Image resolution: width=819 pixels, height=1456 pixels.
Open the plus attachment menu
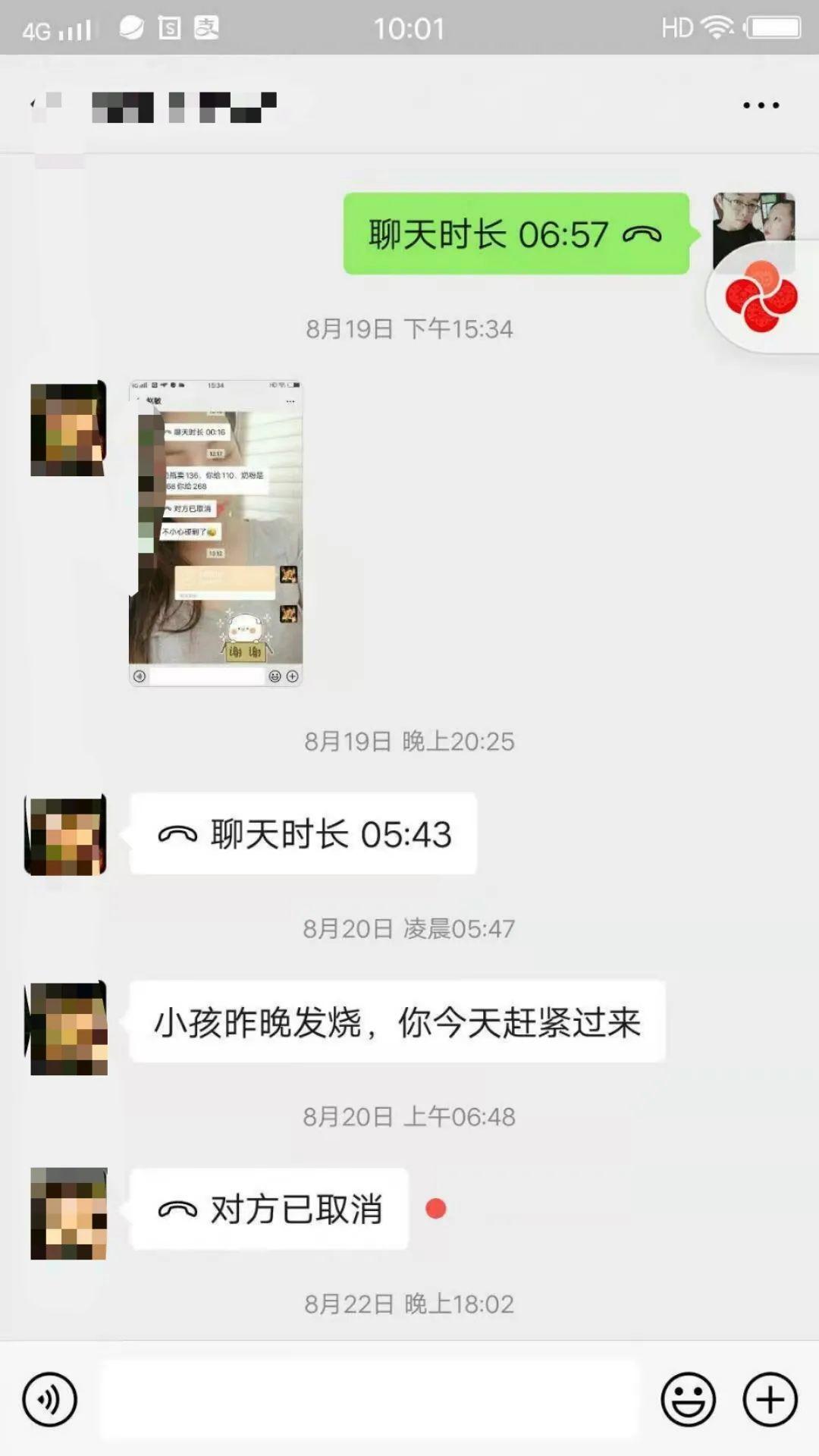pos(770,1399)
